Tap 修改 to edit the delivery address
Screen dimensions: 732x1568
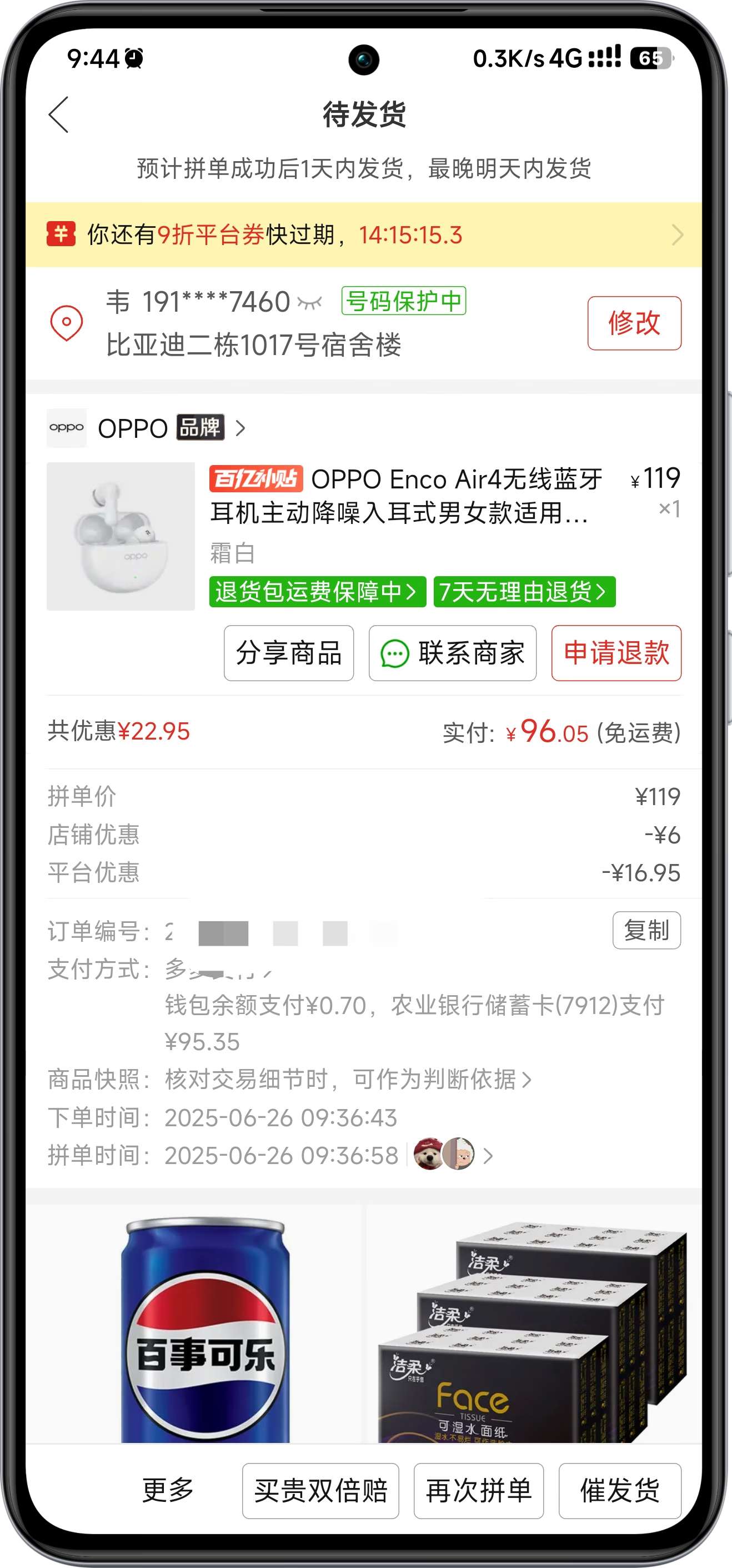(x=634, y=323)
